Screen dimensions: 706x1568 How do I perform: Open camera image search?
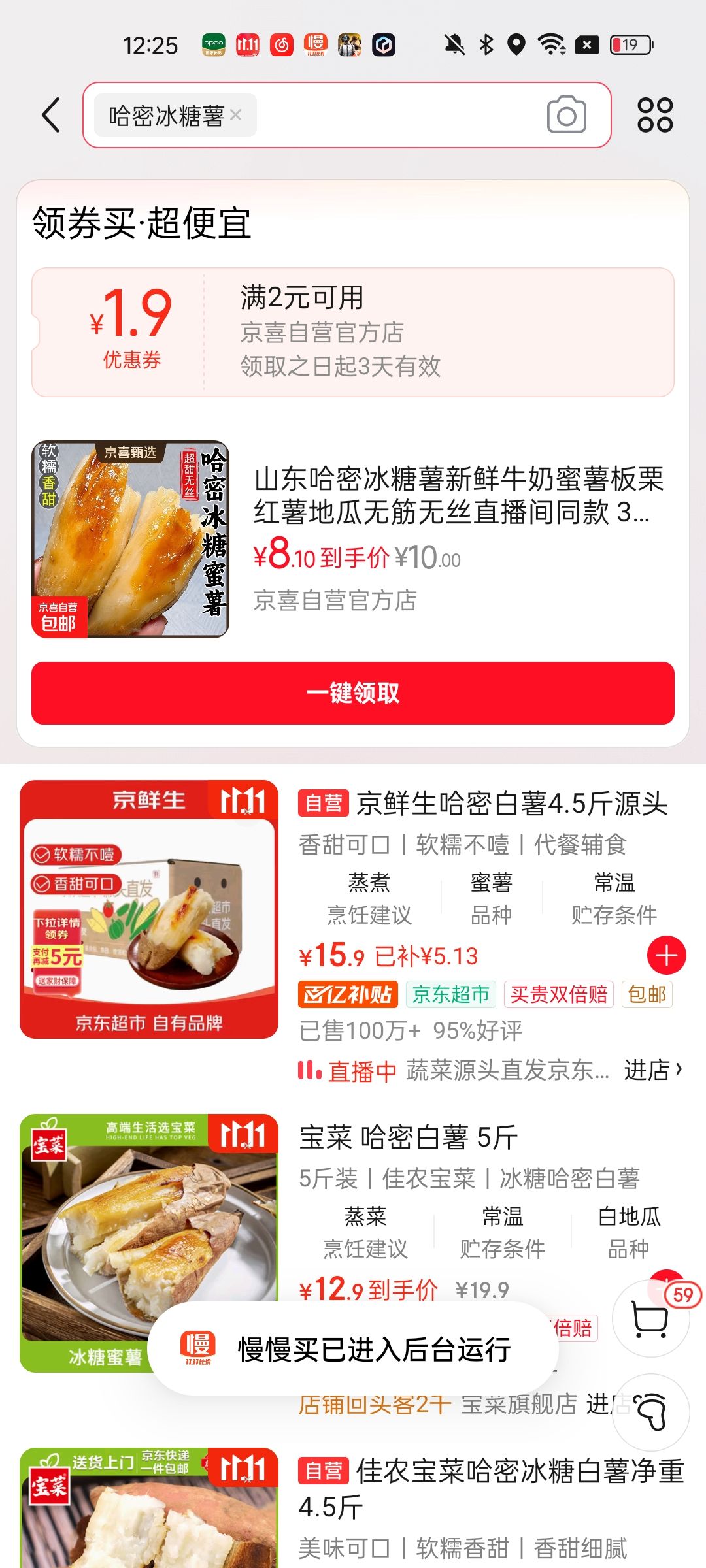(566, 115)
